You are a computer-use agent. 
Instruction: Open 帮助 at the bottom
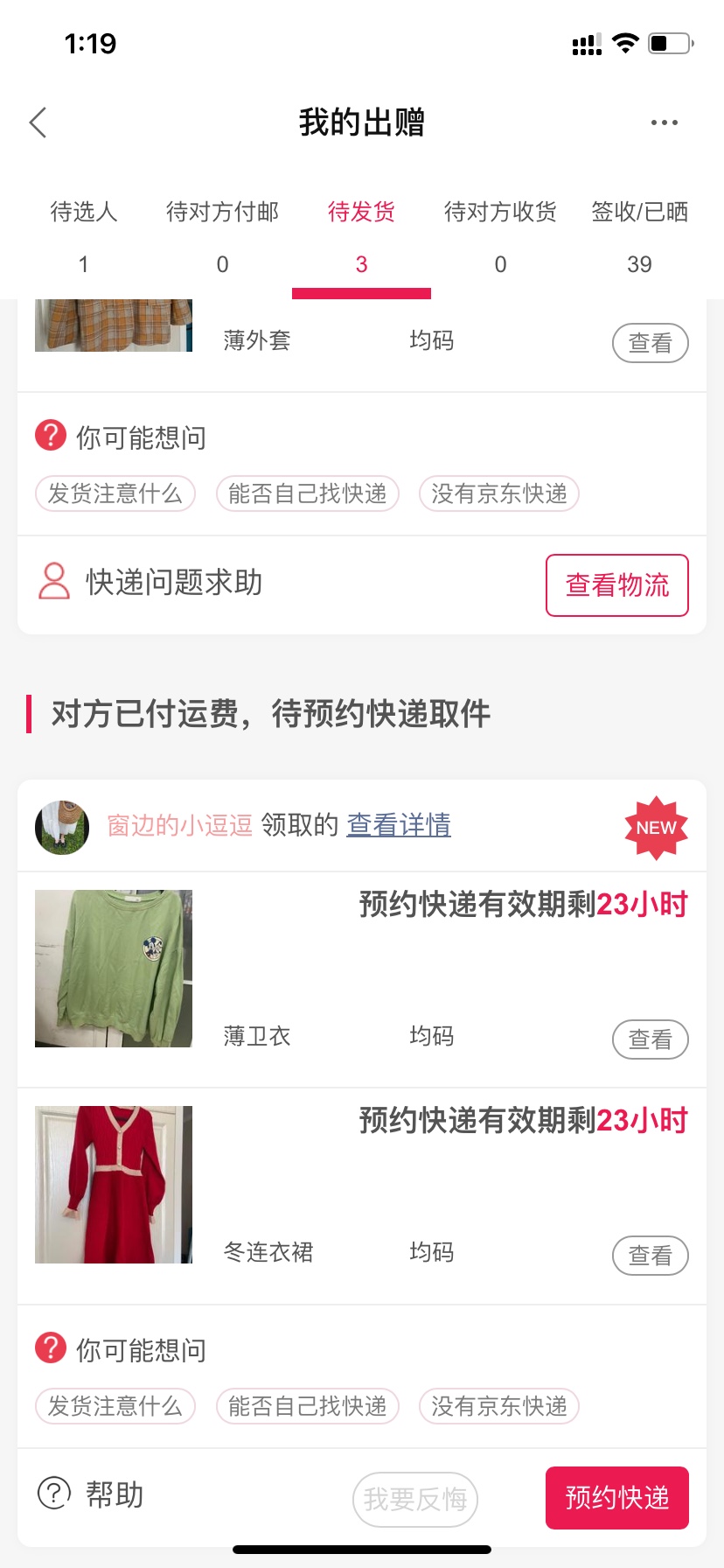pos(92,1494)
